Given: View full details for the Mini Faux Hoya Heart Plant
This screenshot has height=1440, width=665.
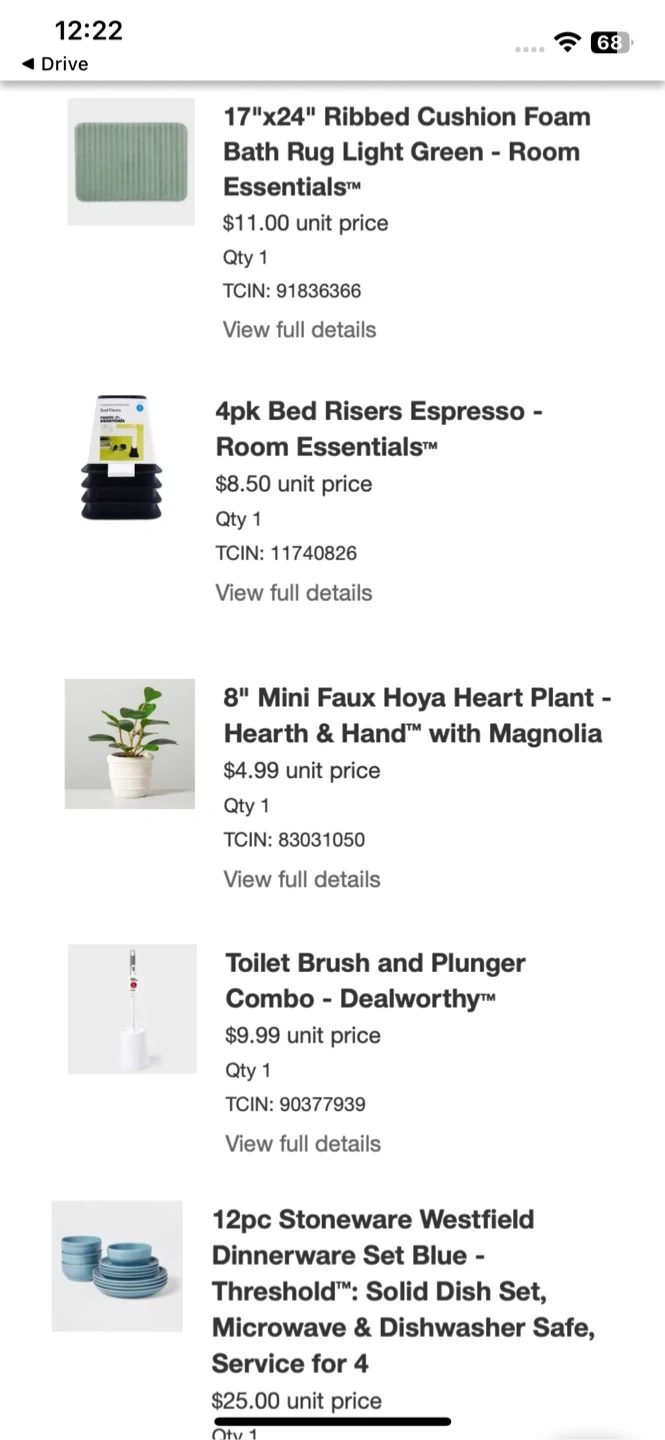Looking at the screenshot, I should [x=302, y=879].
